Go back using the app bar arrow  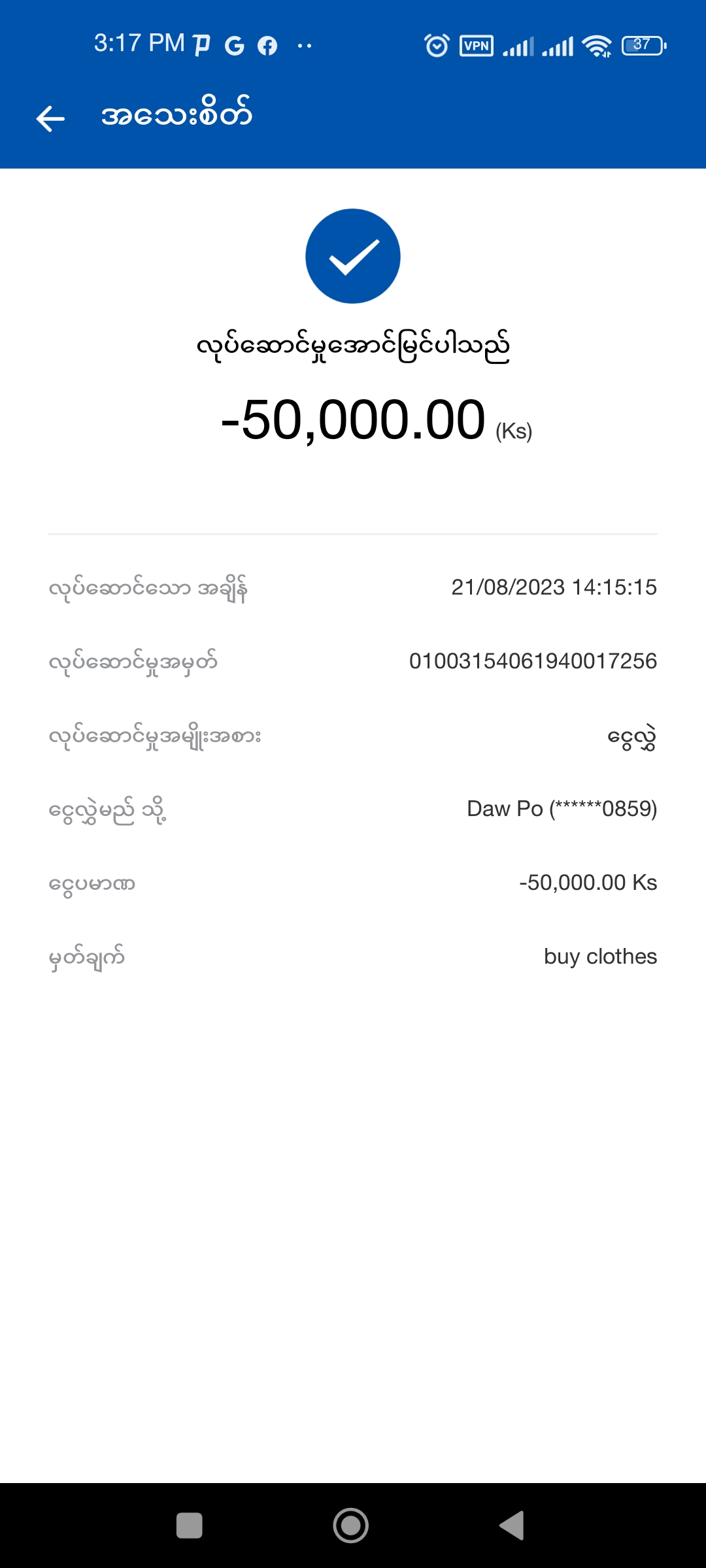pos(50,118)
